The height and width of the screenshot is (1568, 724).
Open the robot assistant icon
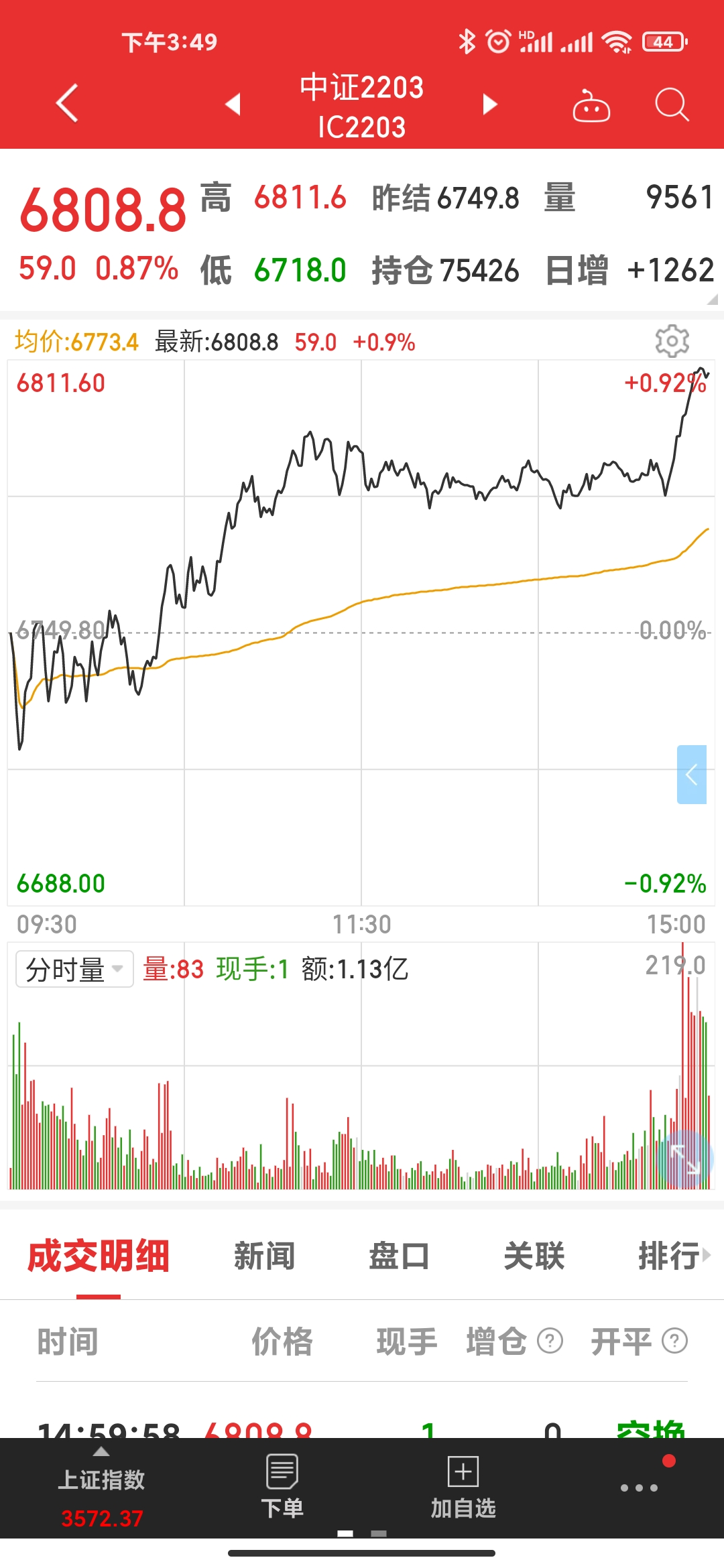[591, 106]
